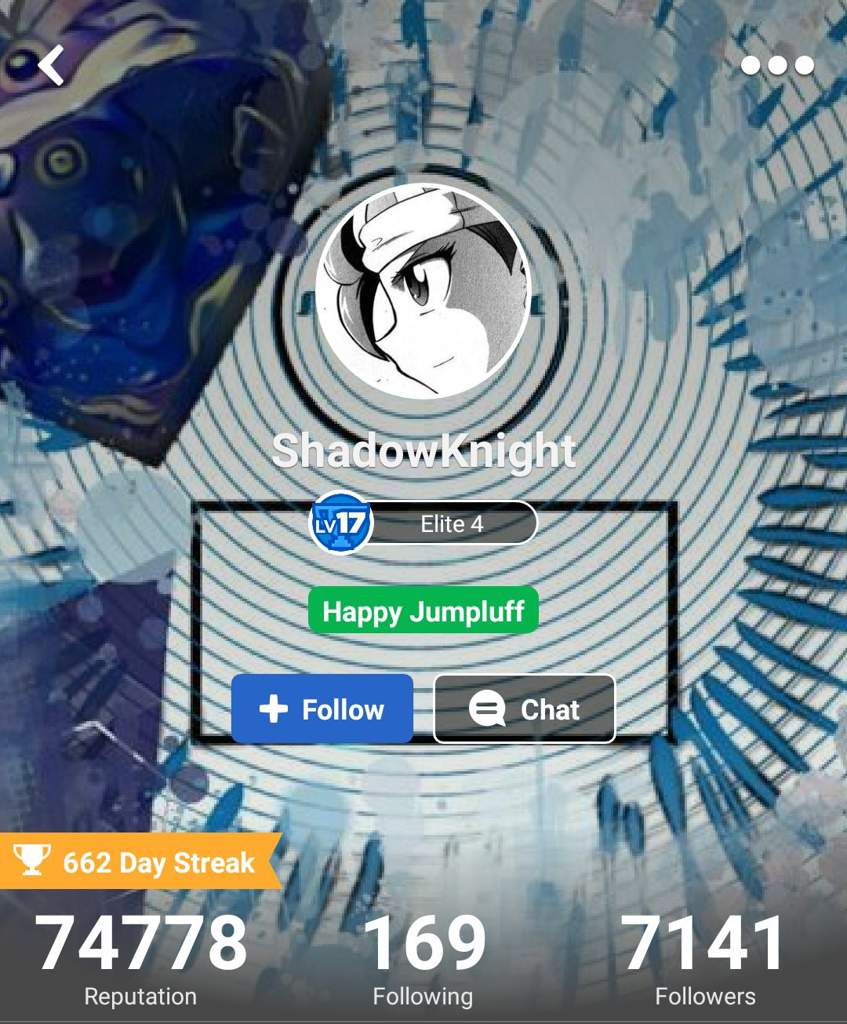Tap the Happy Jumpluff title tag

coord(423,611)
